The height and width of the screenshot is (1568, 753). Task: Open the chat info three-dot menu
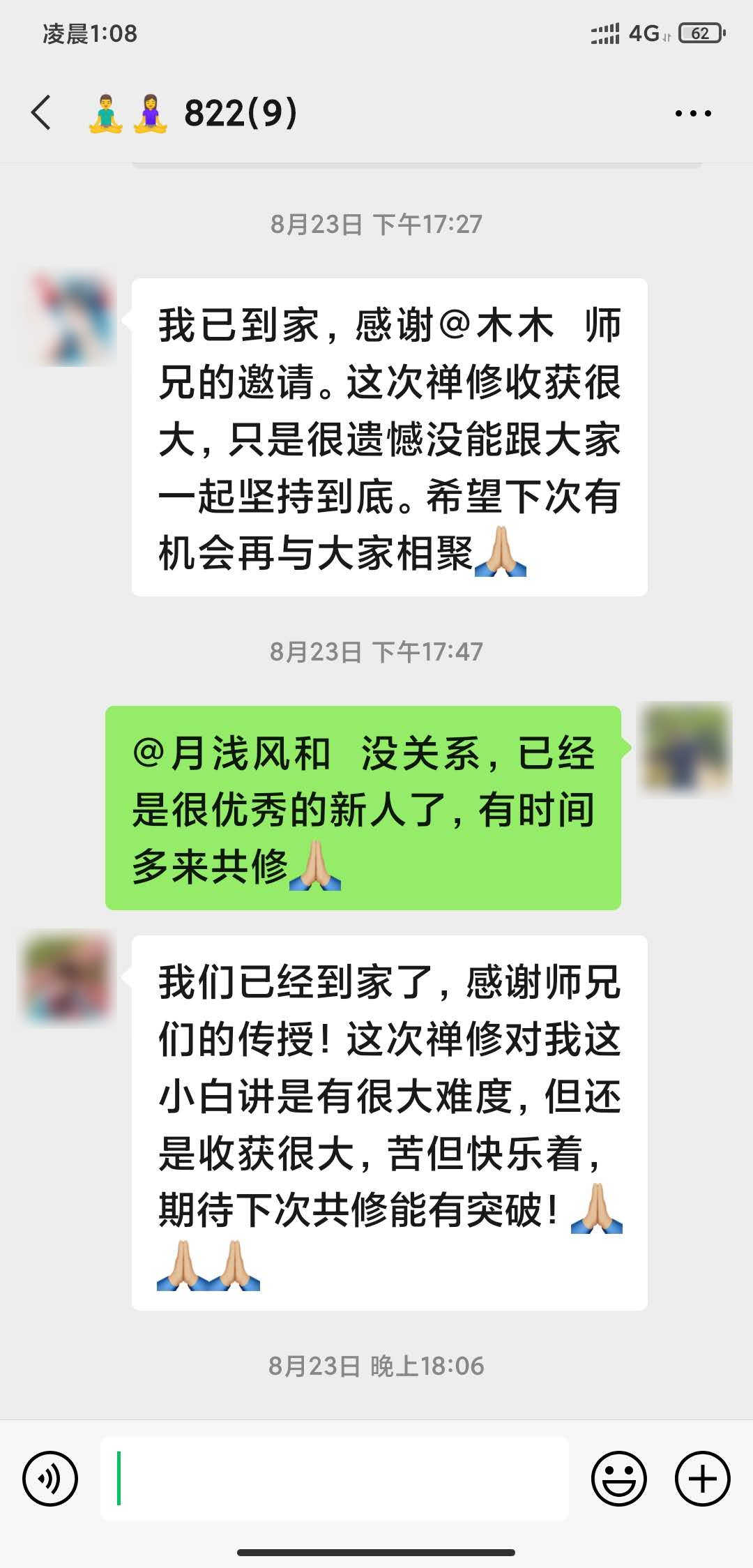coord(693,113)
